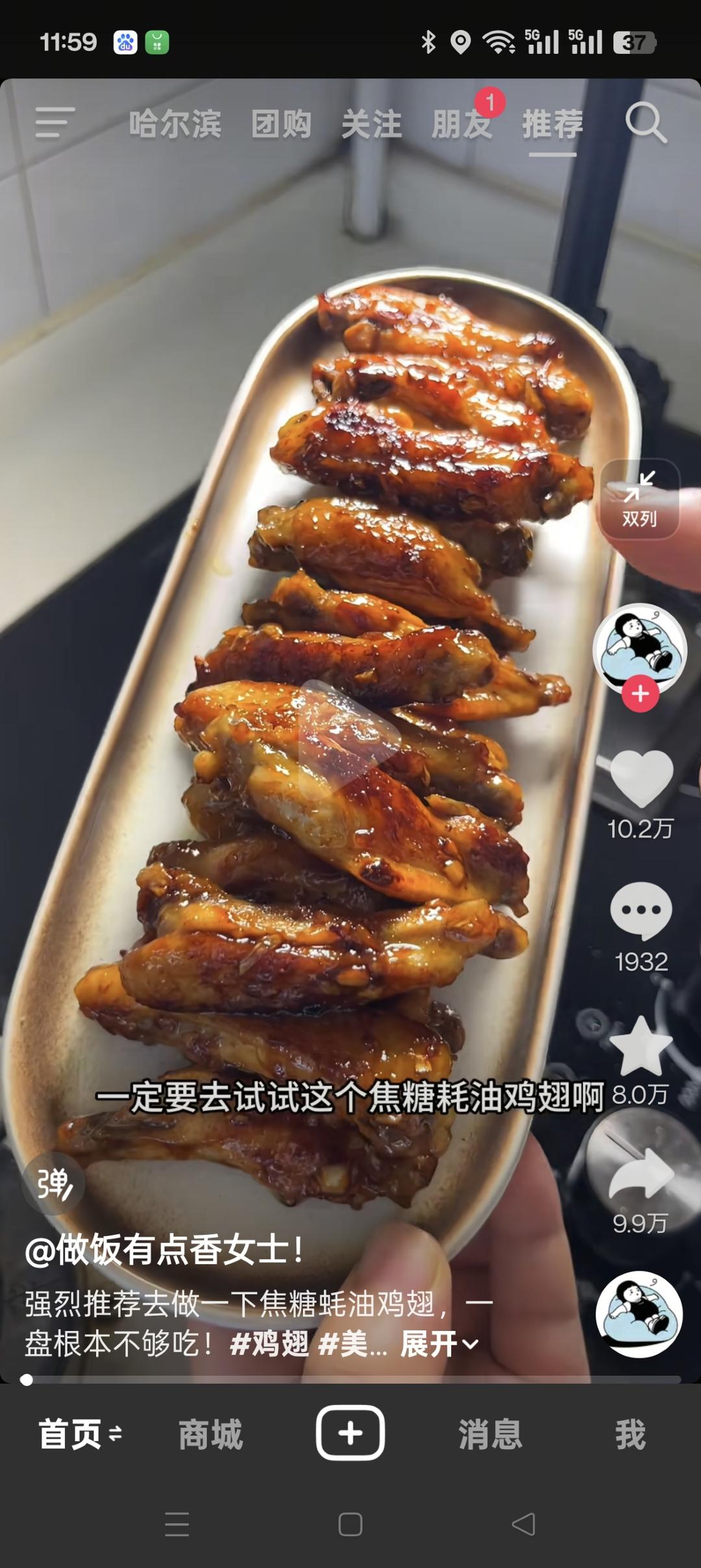
Task: Select the 推荐 tab
Action: (552, 124)
